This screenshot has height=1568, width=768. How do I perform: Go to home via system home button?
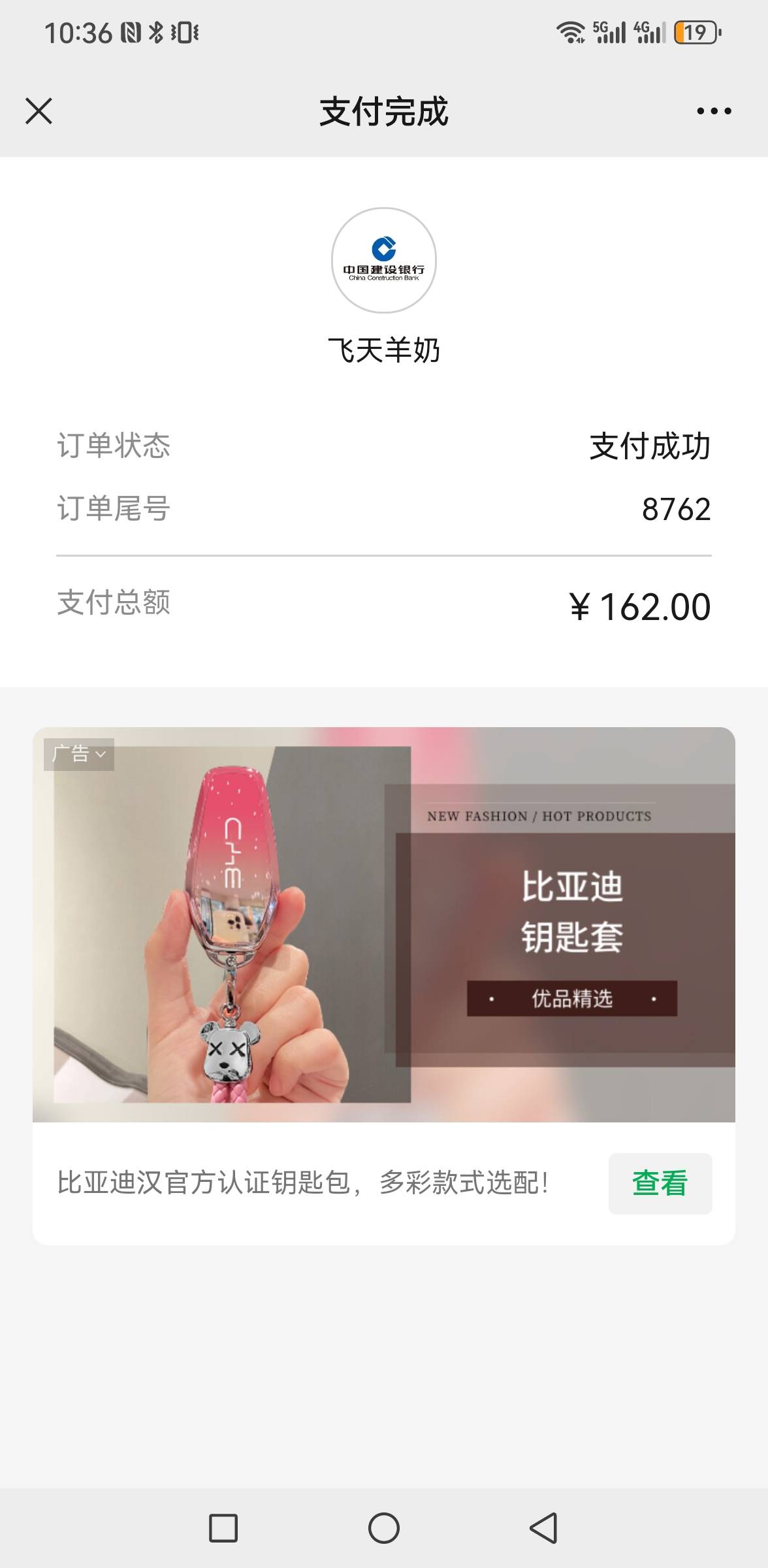384,1528
